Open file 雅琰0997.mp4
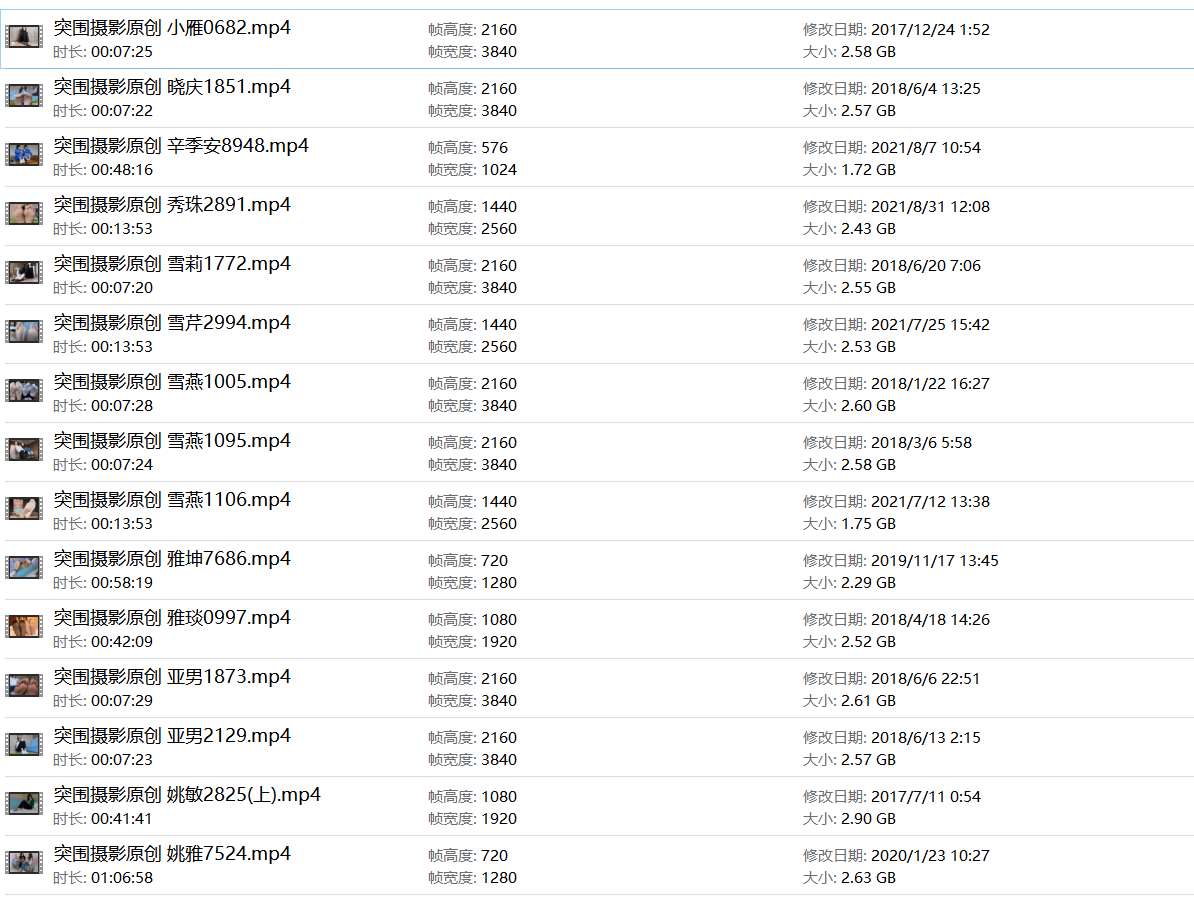The image size is (1194, 900). (172, 618)
